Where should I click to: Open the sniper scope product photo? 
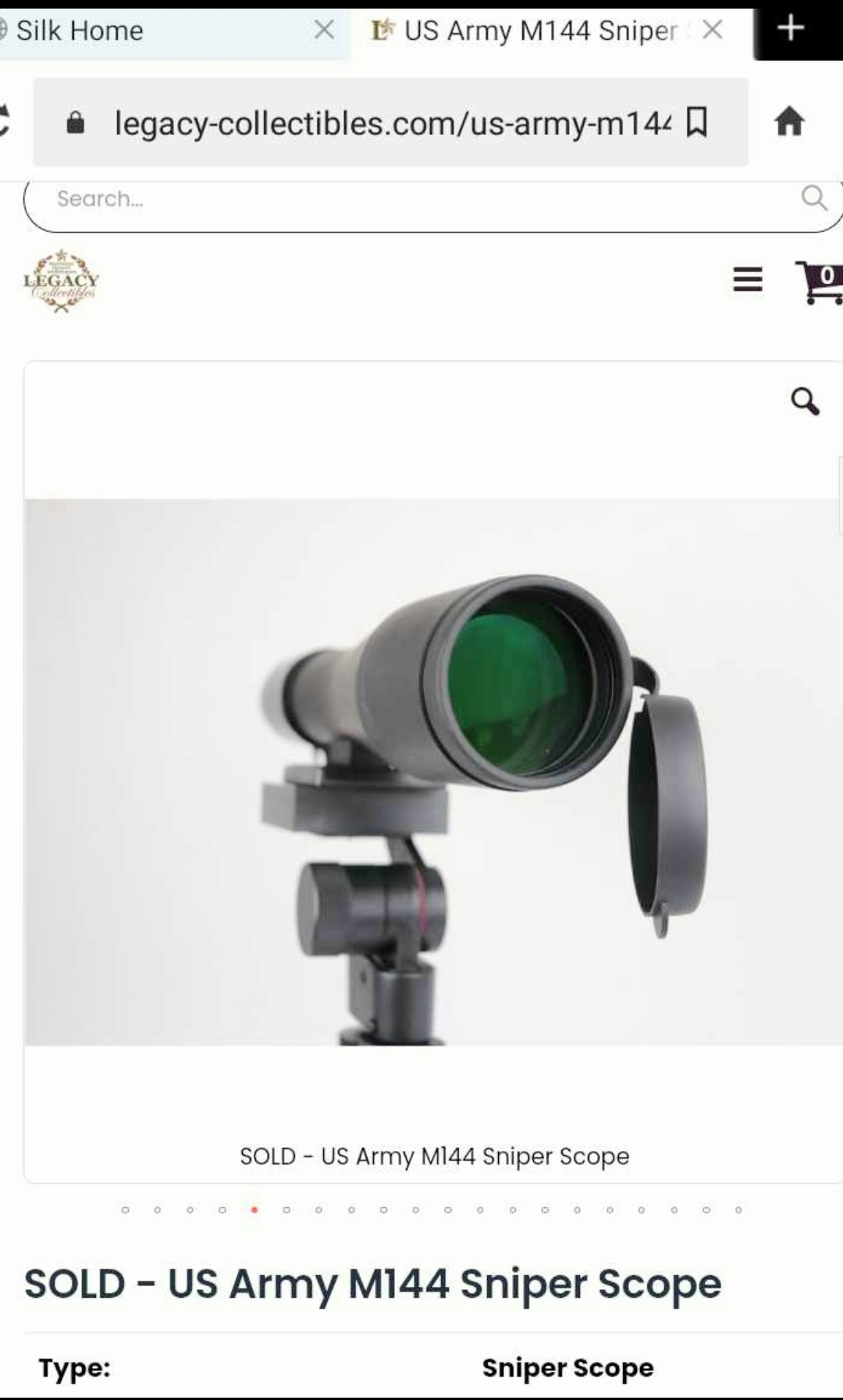[433, 772]
